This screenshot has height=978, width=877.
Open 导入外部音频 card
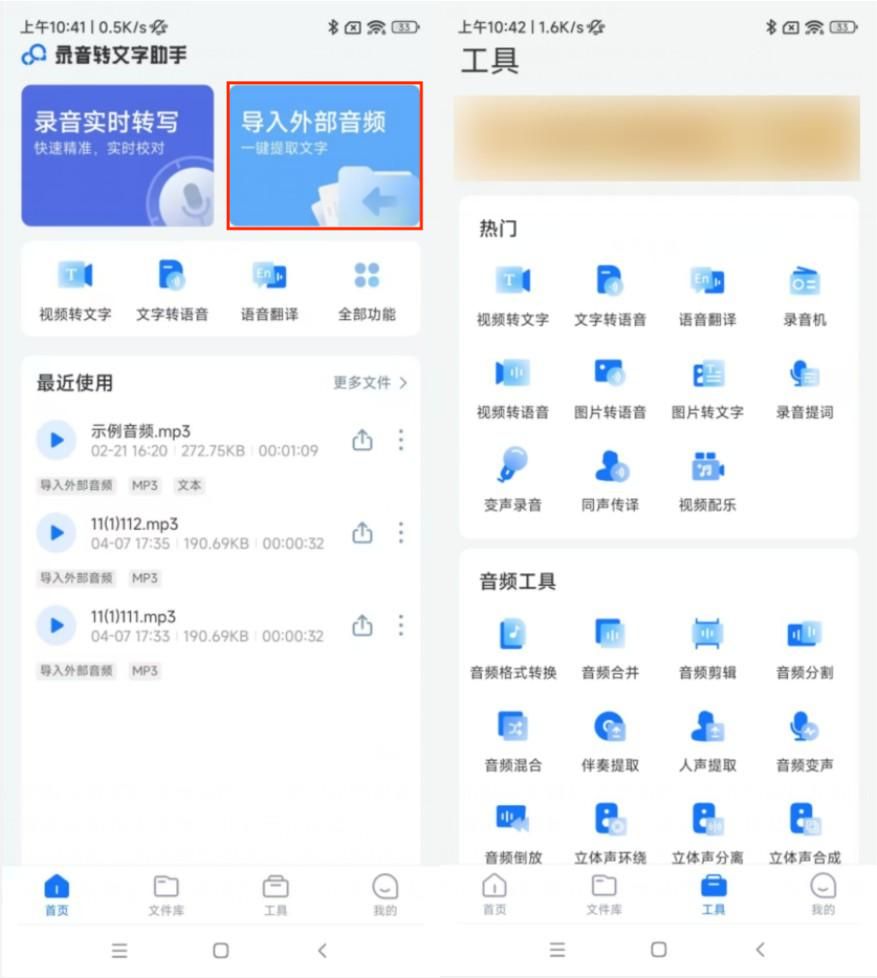click(x=324, y=156)
